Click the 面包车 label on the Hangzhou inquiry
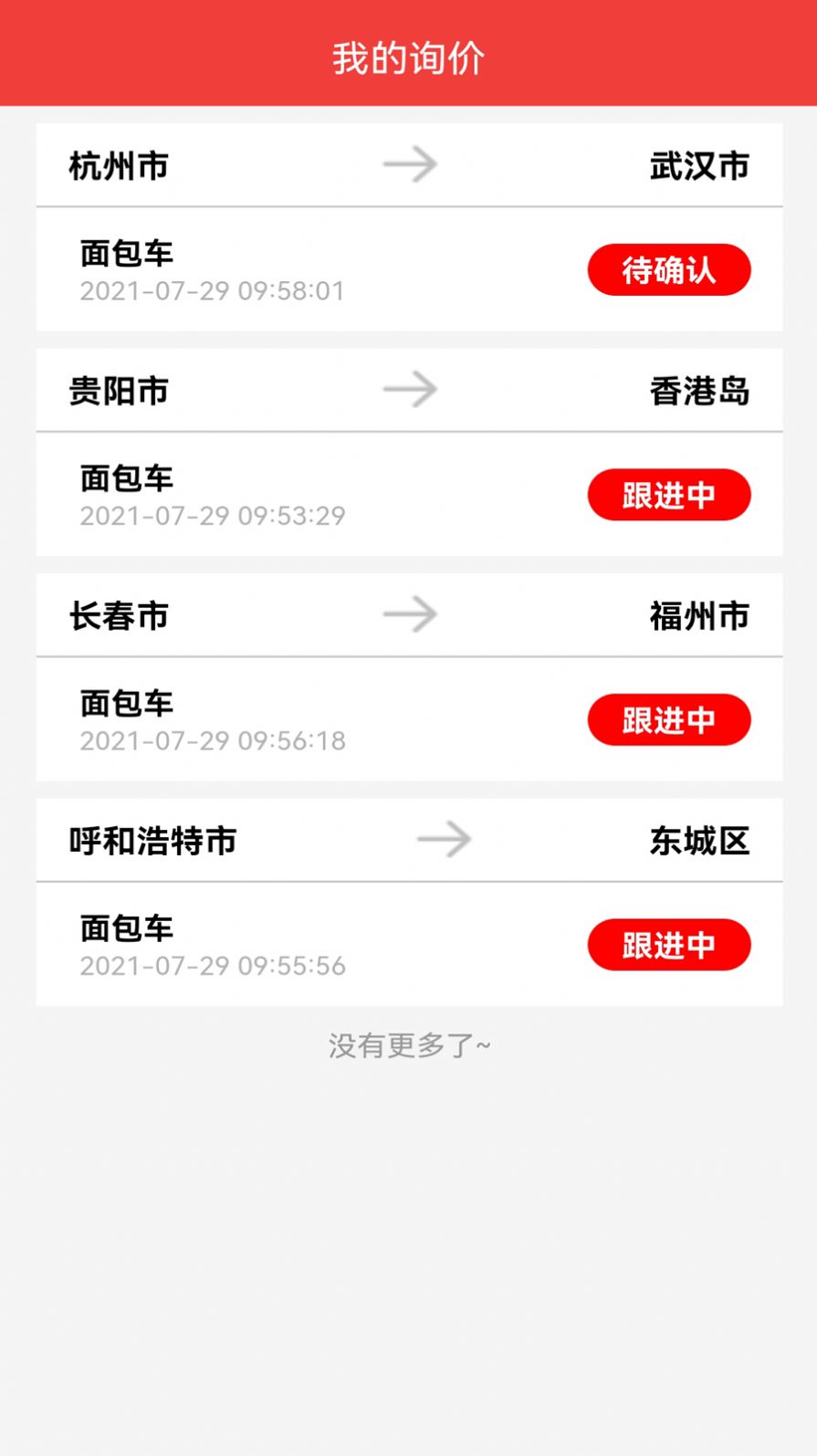 125,253
